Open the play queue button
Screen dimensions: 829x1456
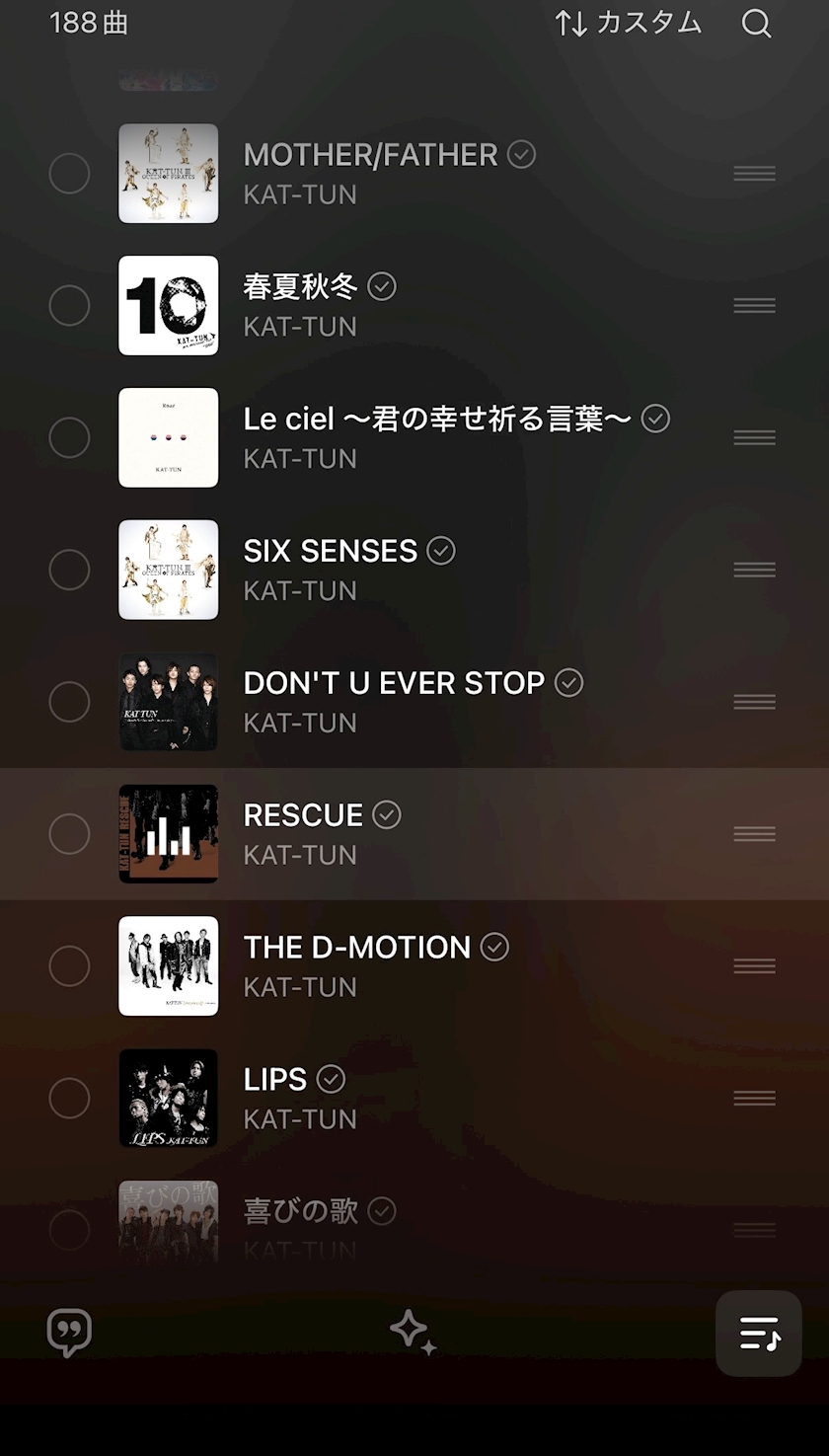[758, 1334]
